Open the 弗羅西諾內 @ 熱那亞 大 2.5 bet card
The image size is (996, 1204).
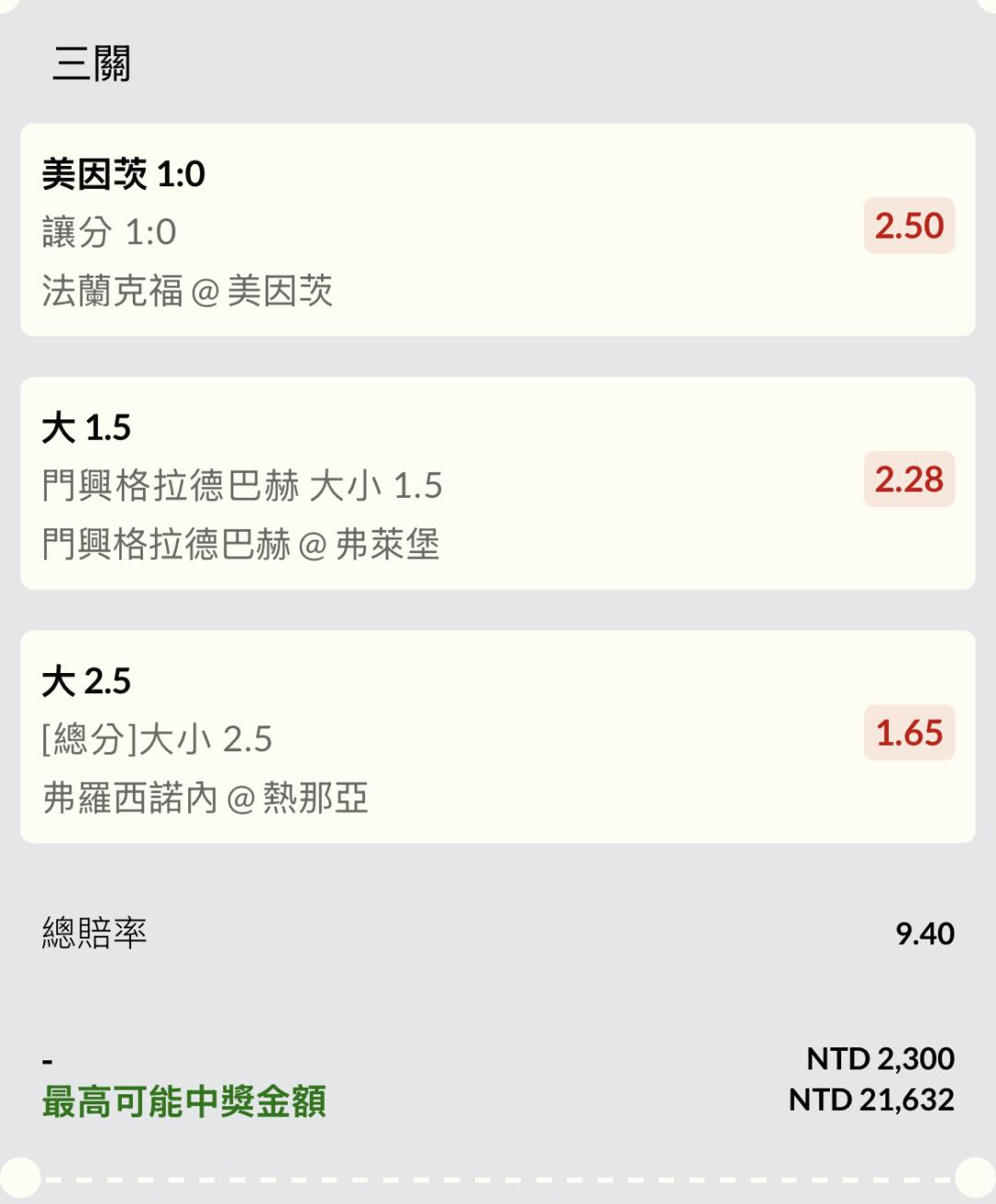point(498,737)
